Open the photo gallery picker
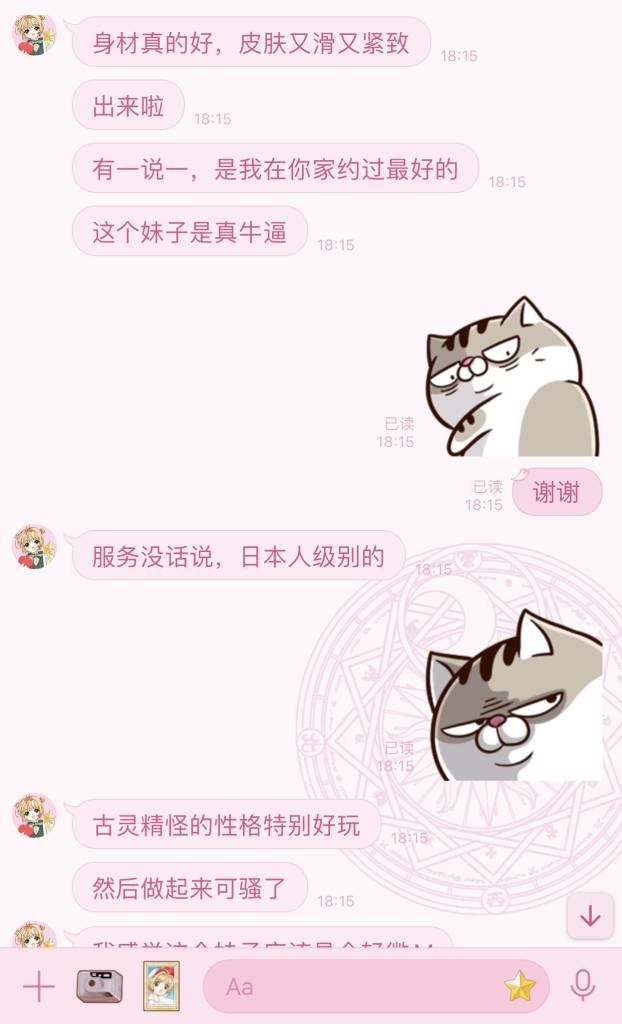Viewport: 622px width, 1024px height. pyautogui.click(x=161, y=986)
